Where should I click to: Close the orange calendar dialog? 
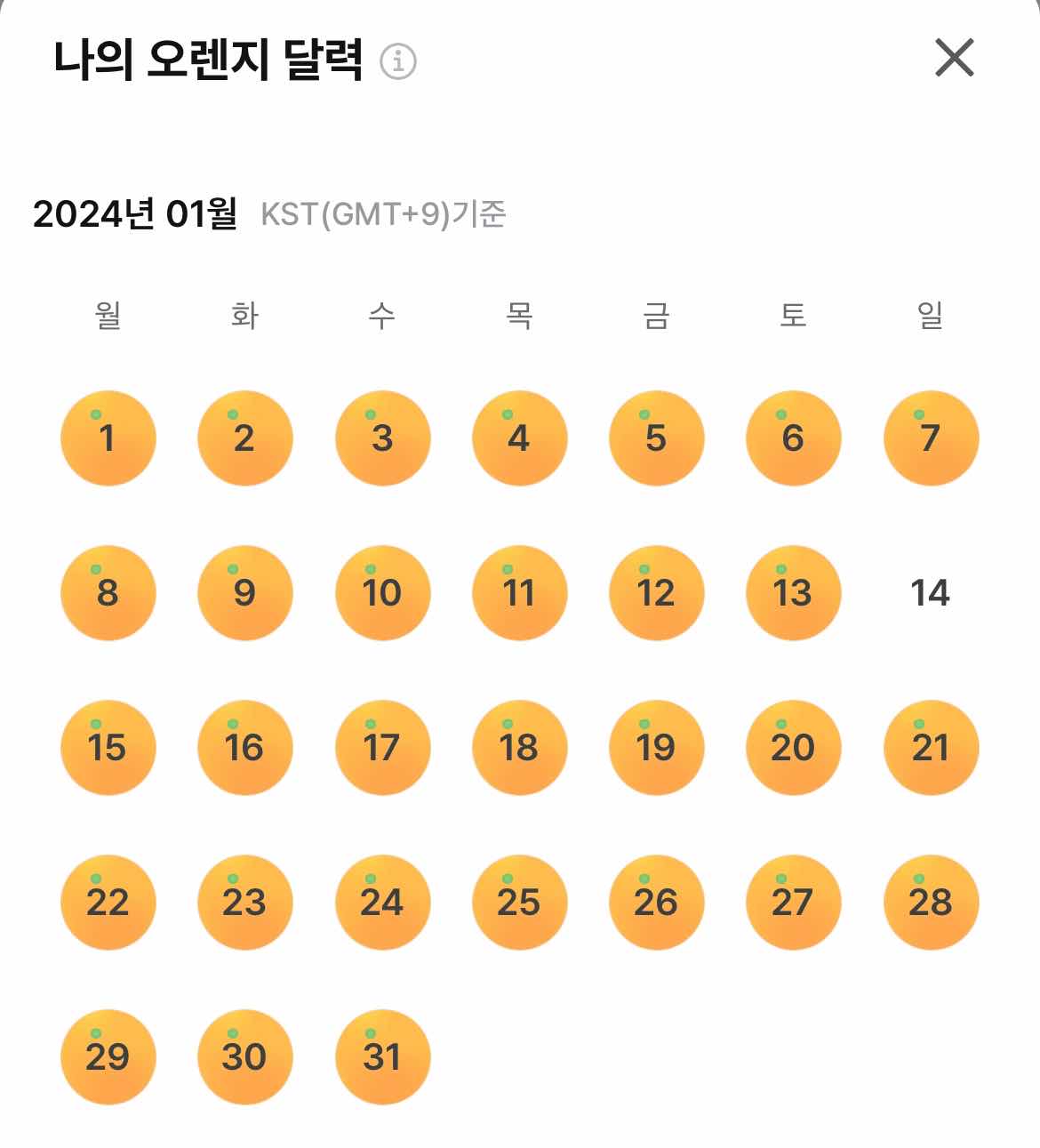tap(955, 58)
